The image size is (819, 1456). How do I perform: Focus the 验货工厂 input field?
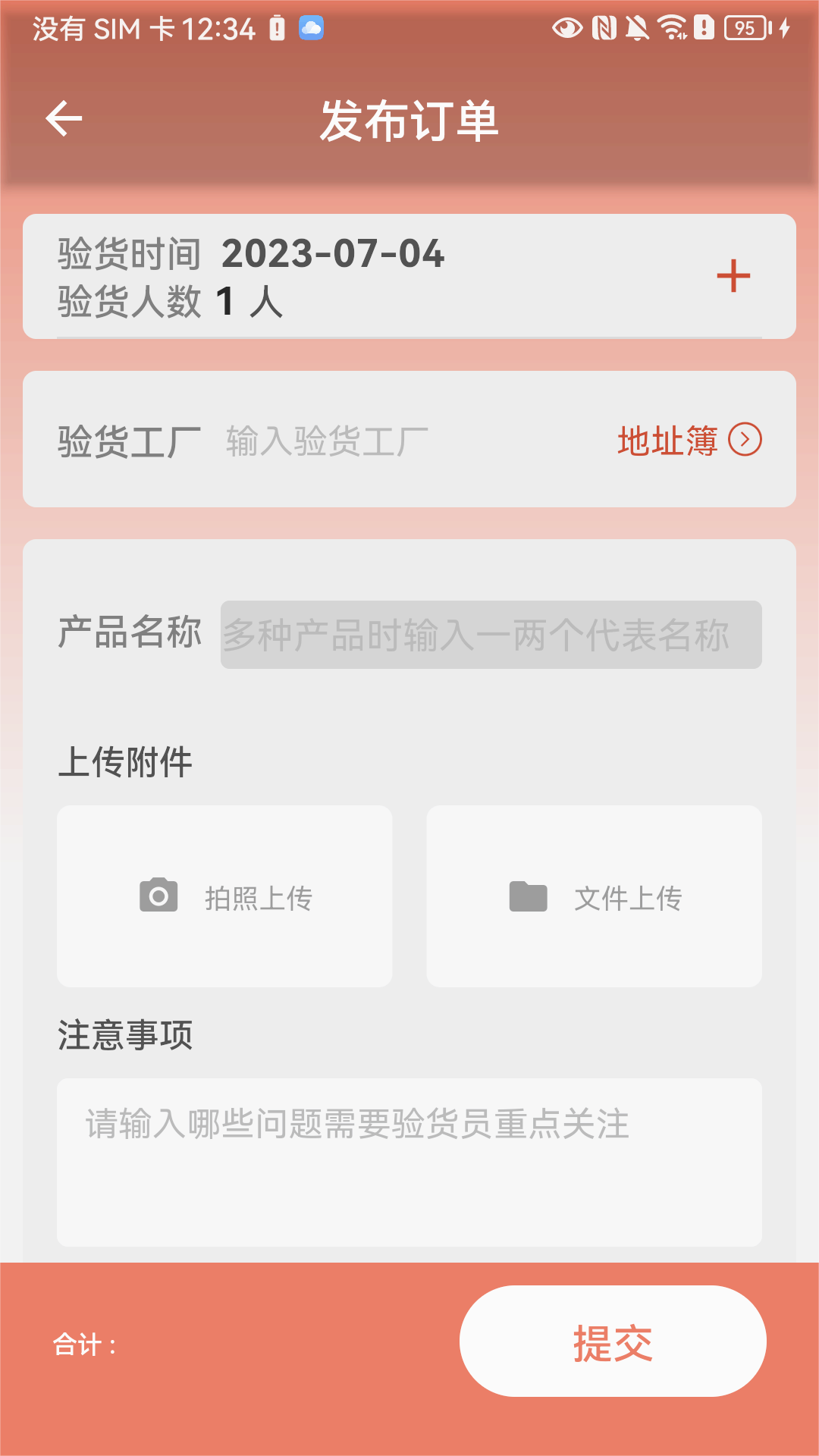[x=409, y=441]
